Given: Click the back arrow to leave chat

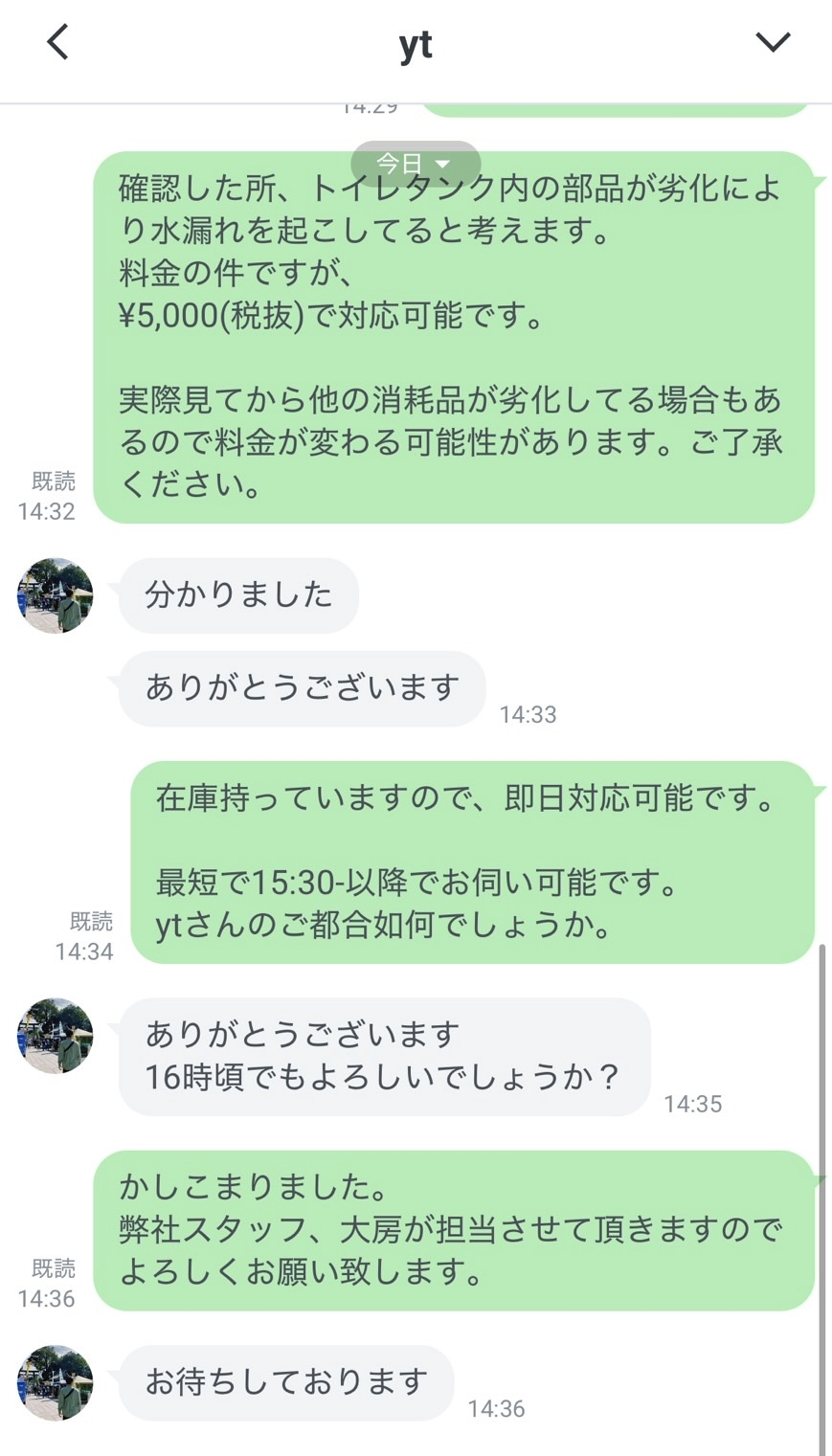Looking at the screenshot, I should click(56, 41).
